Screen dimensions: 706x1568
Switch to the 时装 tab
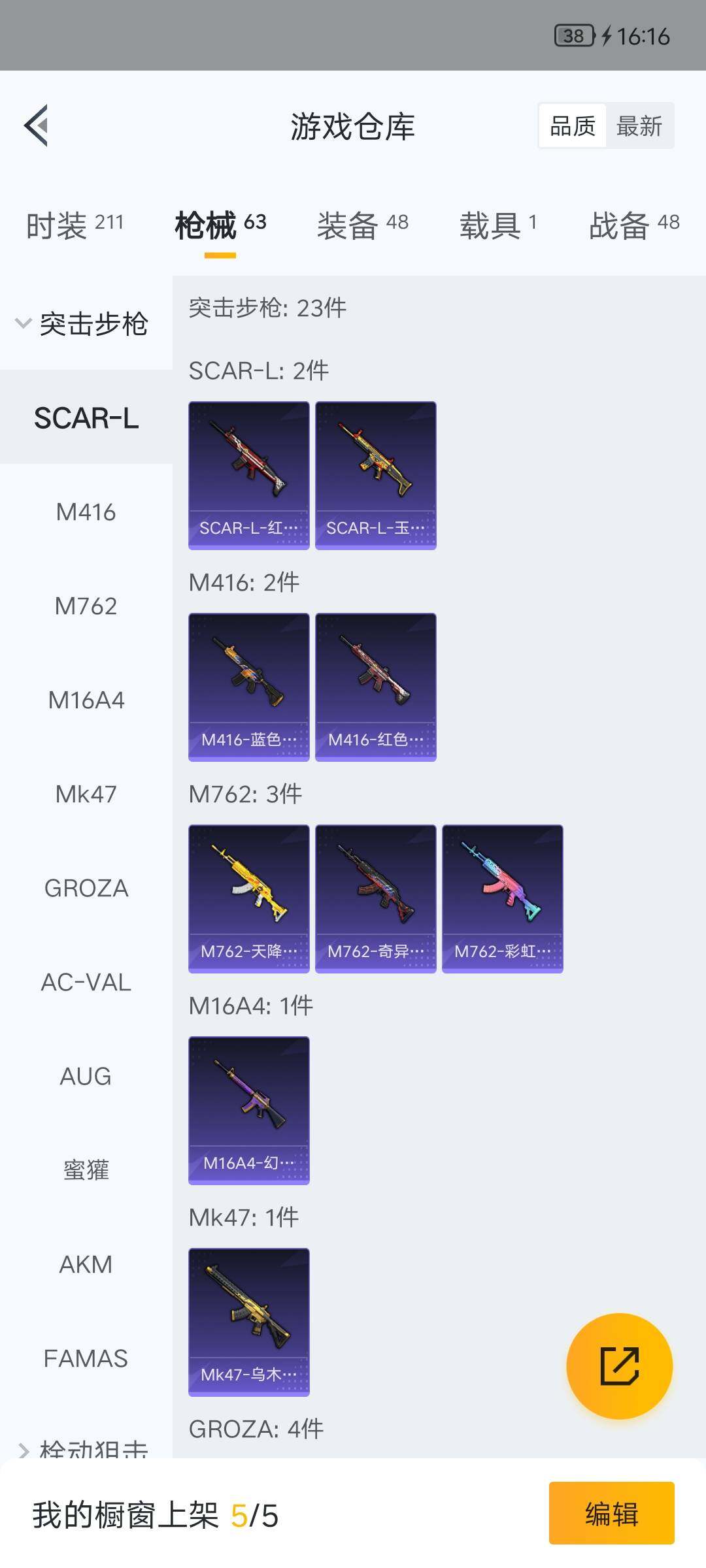coord(75,225)
